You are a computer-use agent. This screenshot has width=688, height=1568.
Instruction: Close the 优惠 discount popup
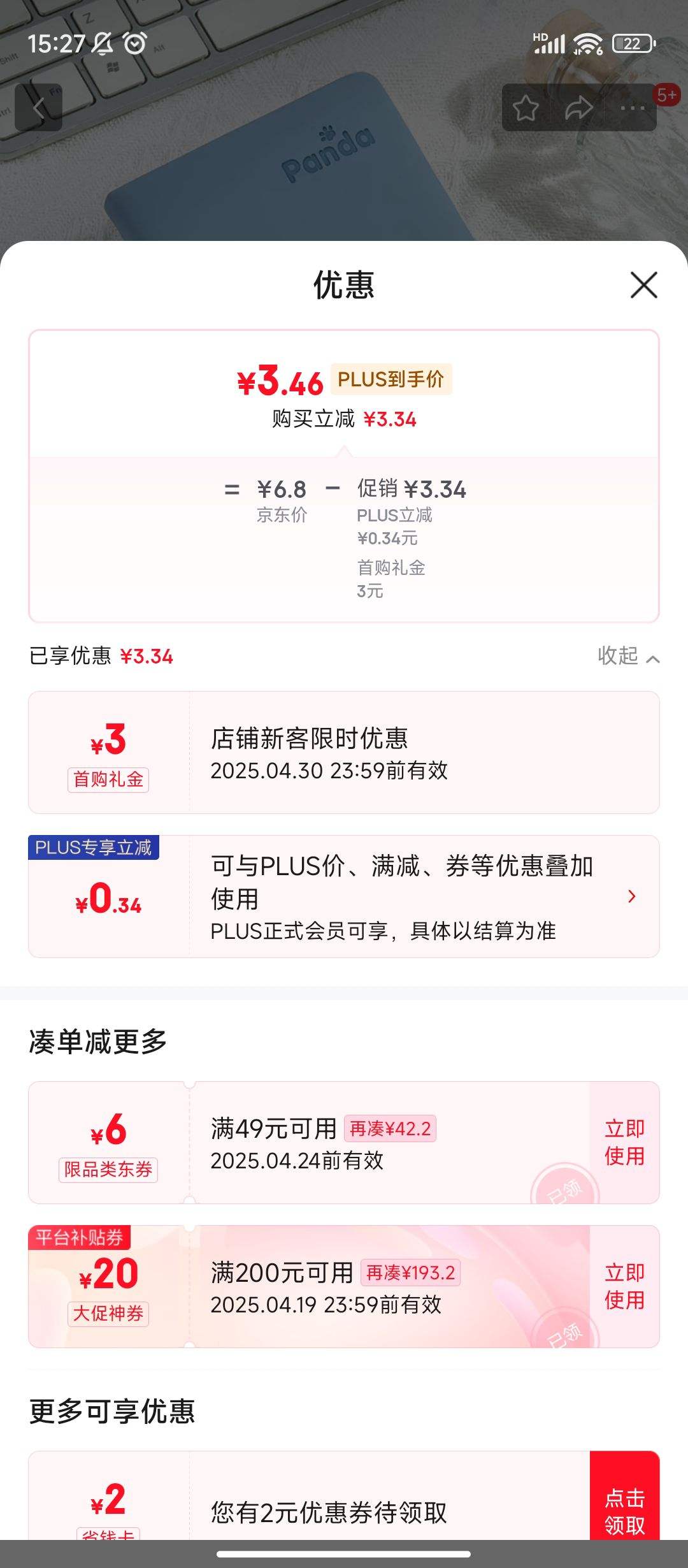(x=646, y=287)
